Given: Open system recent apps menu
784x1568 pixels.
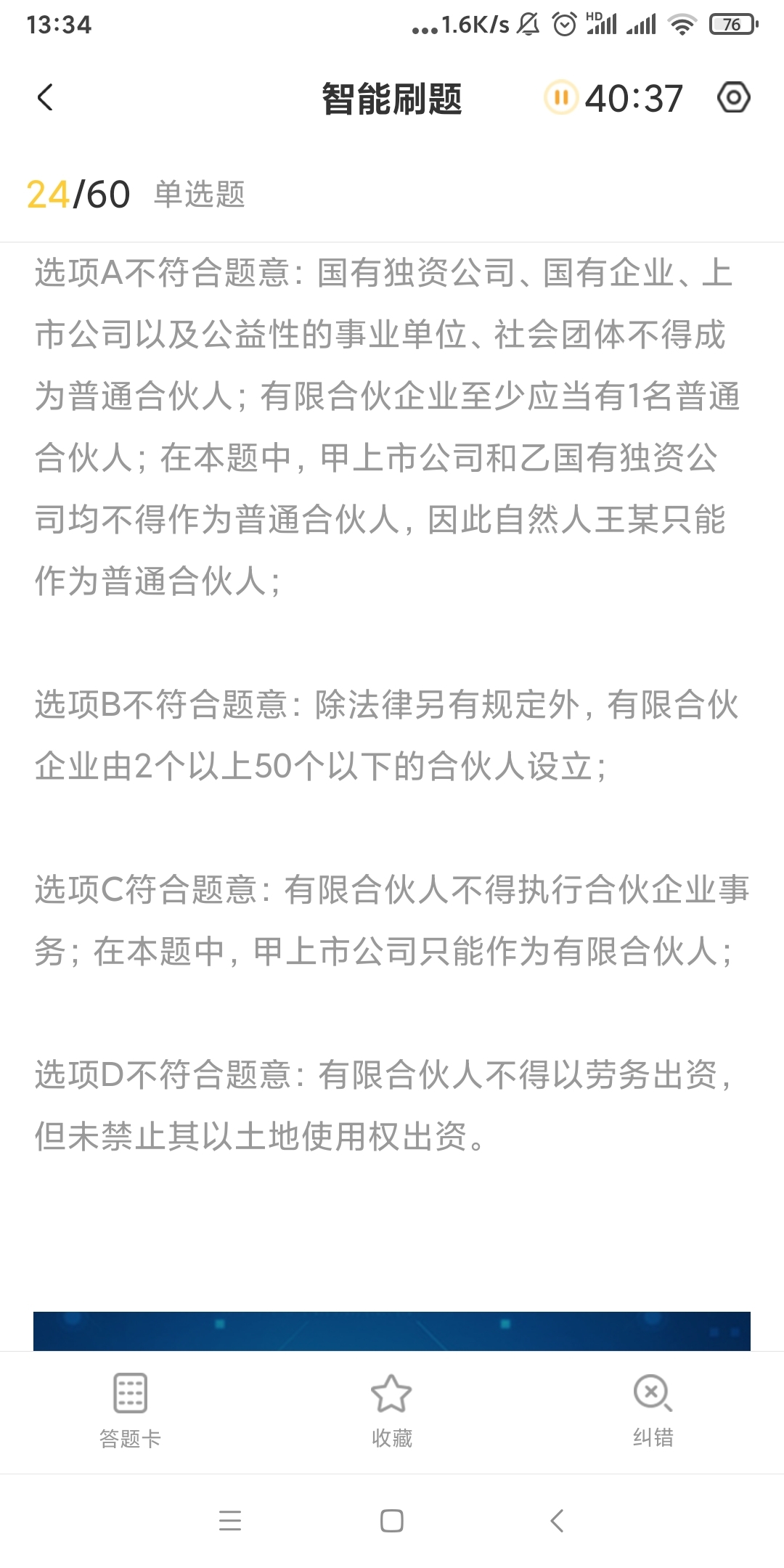Looking at the screenshot, I should coord(230,1521).
